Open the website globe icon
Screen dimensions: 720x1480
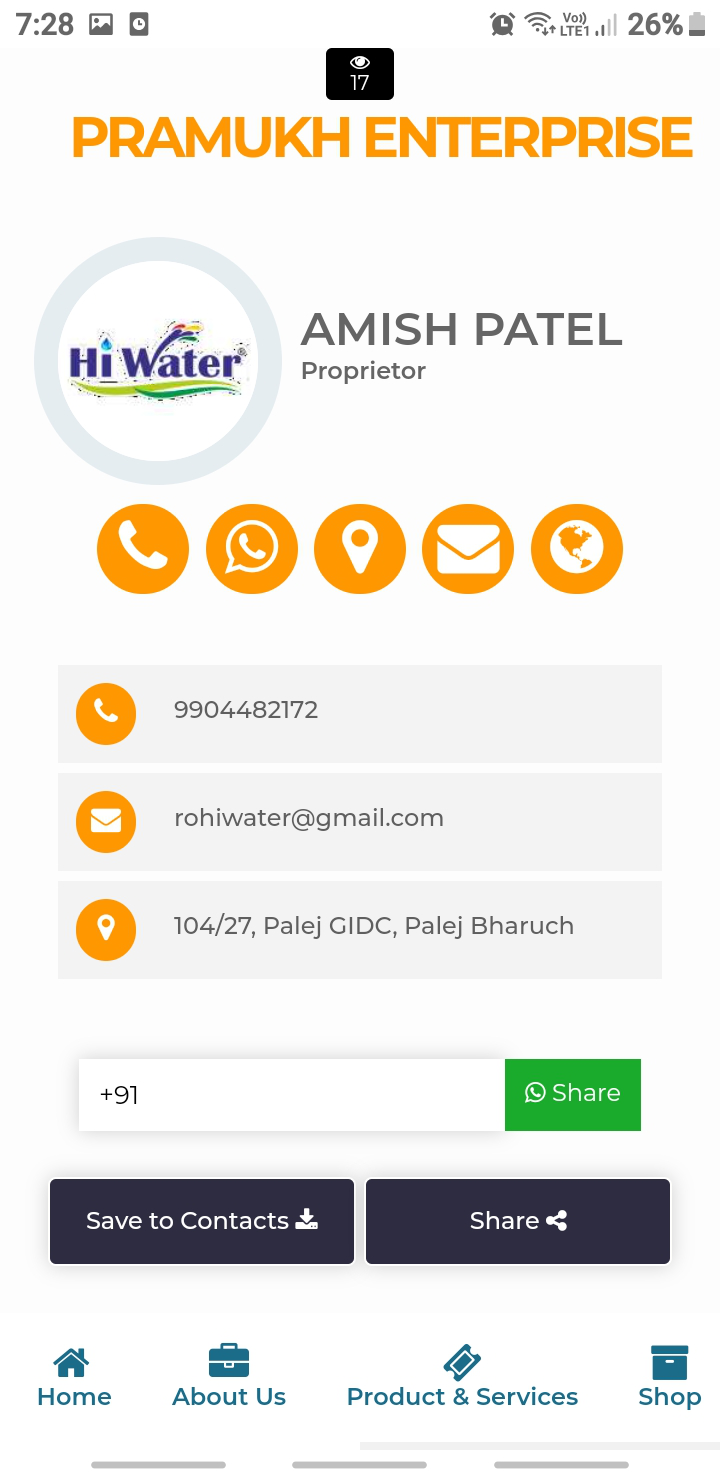click(x=577, y=549)
